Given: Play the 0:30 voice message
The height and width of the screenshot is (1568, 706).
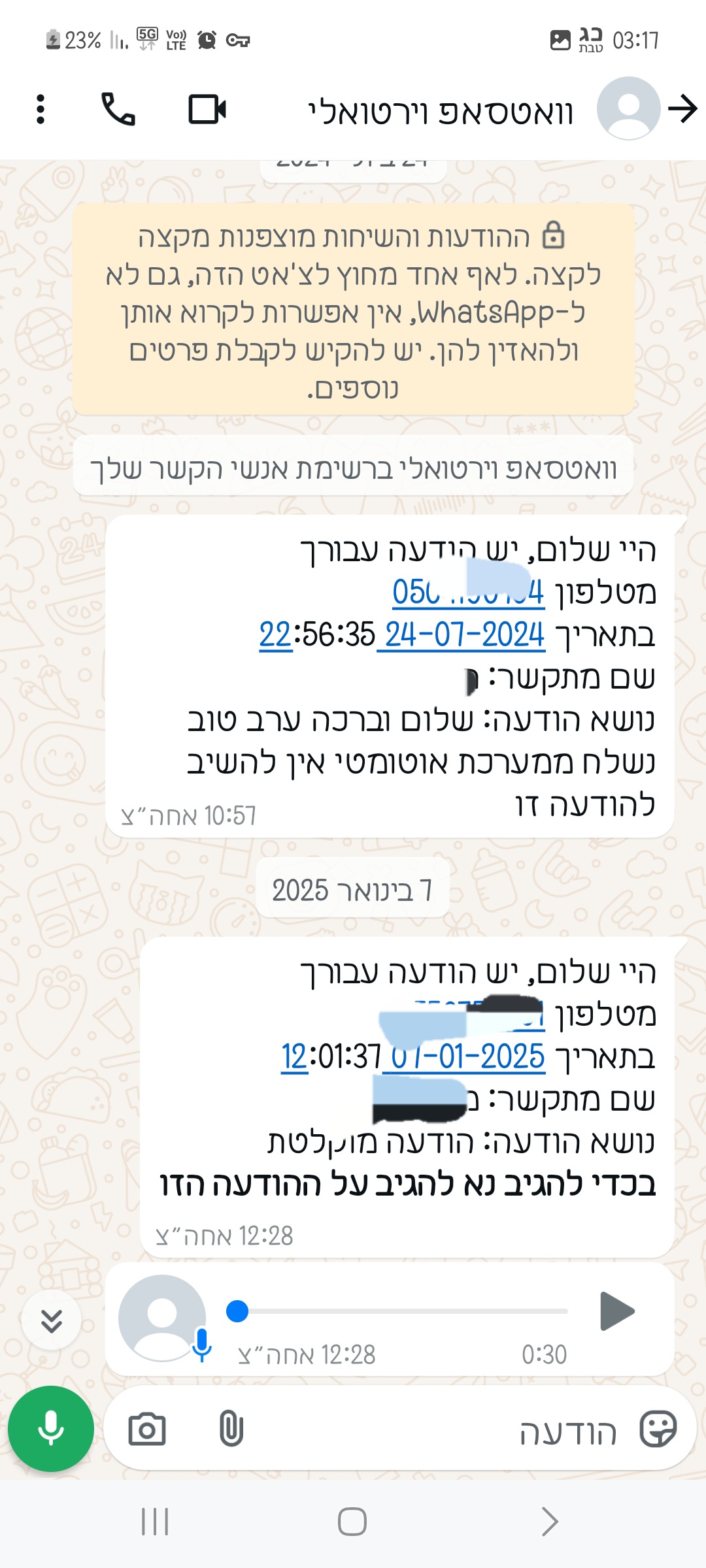Looking at the screenshot, I should point(617,1311).
